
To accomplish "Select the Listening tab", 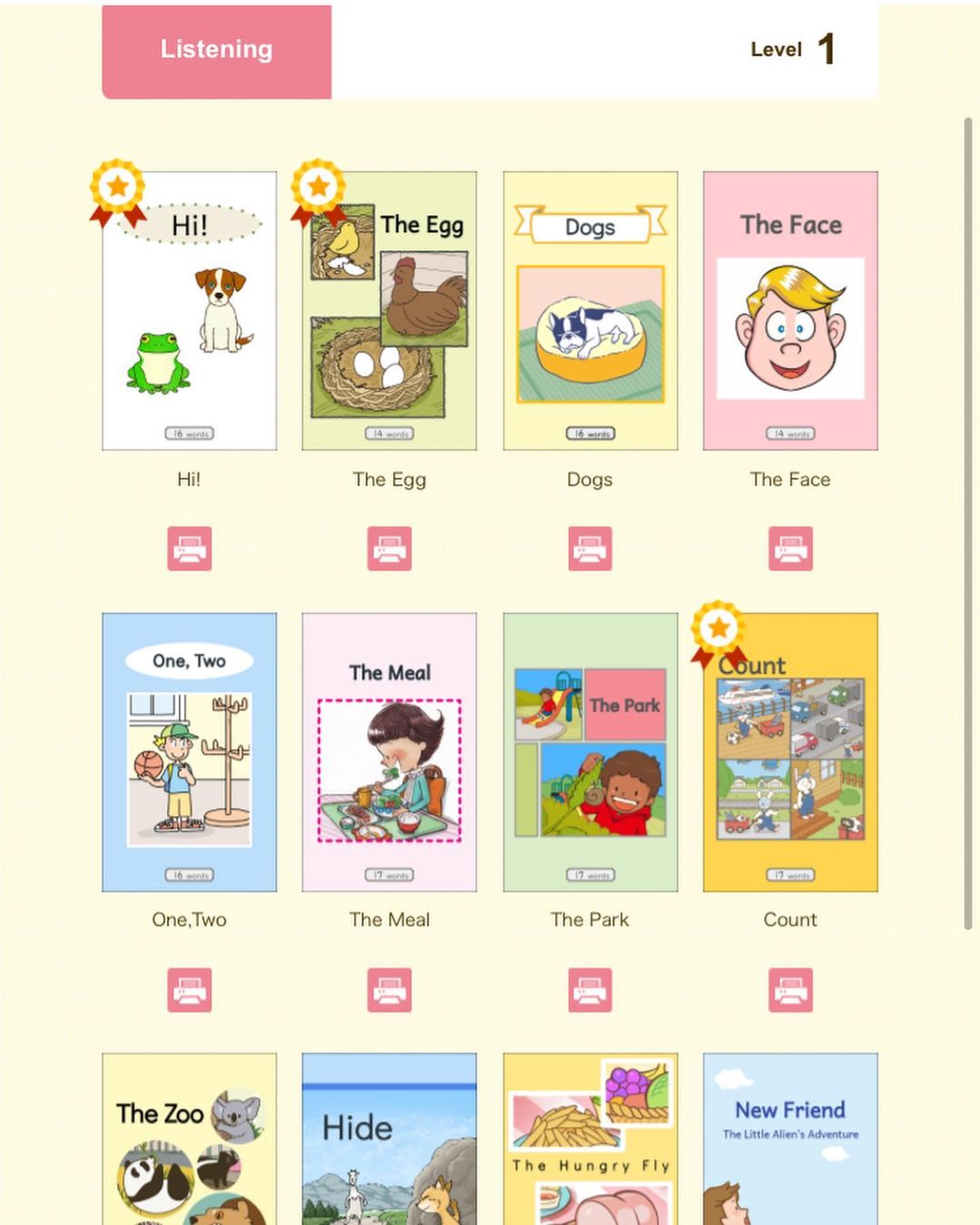I will click(x=216, y=51).
